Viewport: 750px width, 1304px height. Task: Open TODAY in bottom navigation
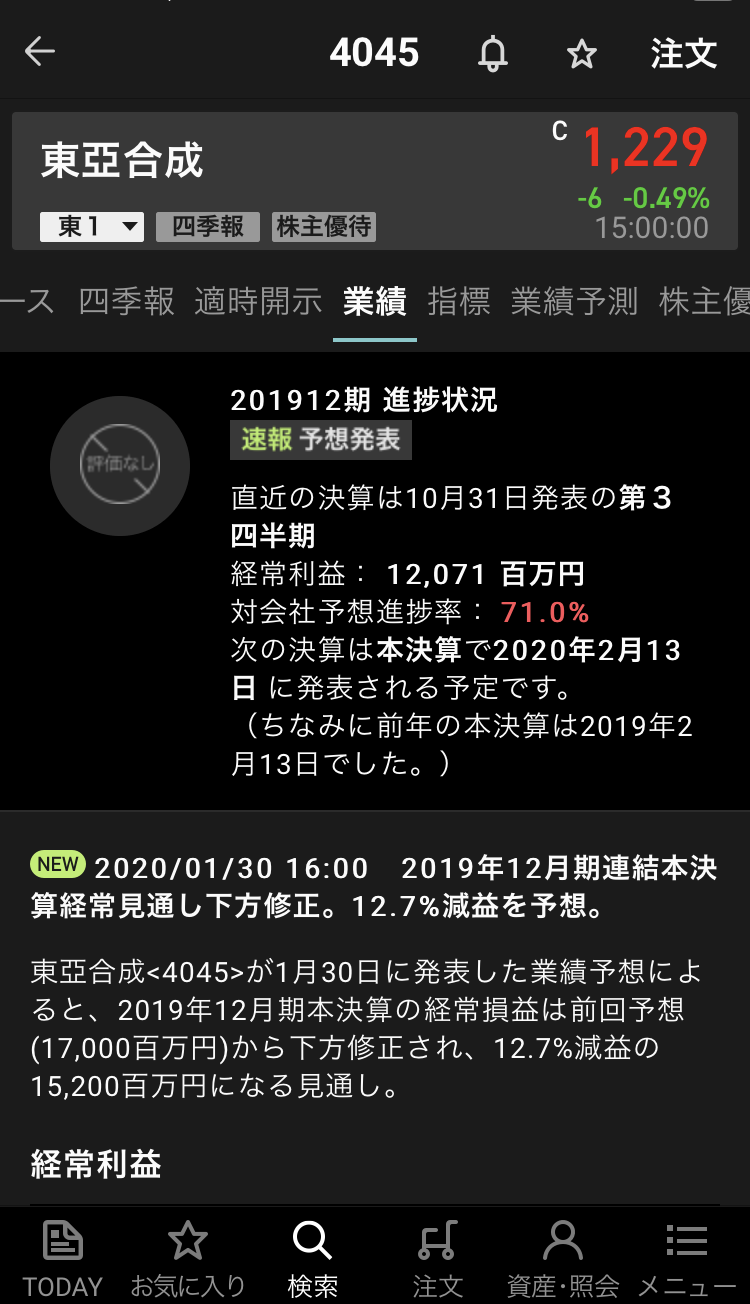[63, 1256]
